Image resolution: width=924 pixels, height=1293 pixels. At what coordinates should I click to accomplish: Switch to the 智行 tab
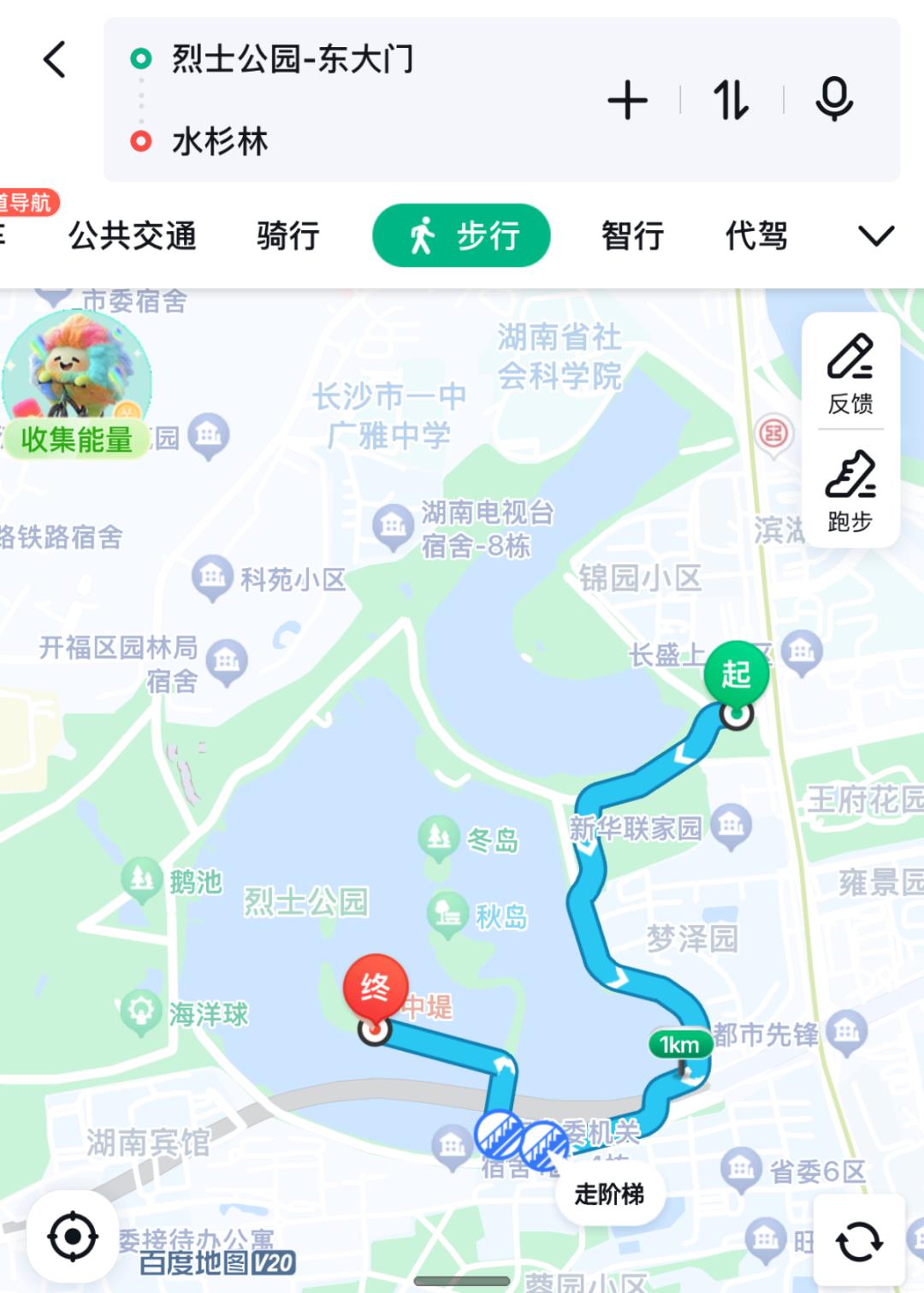632,235
